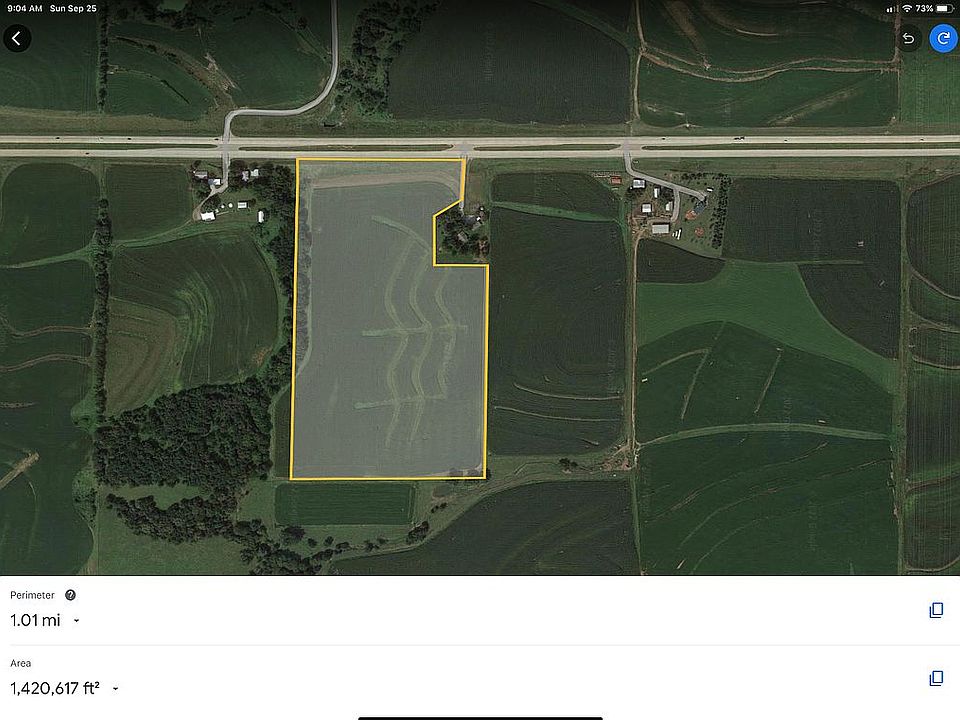Copy the area value

tap(936, 678)
